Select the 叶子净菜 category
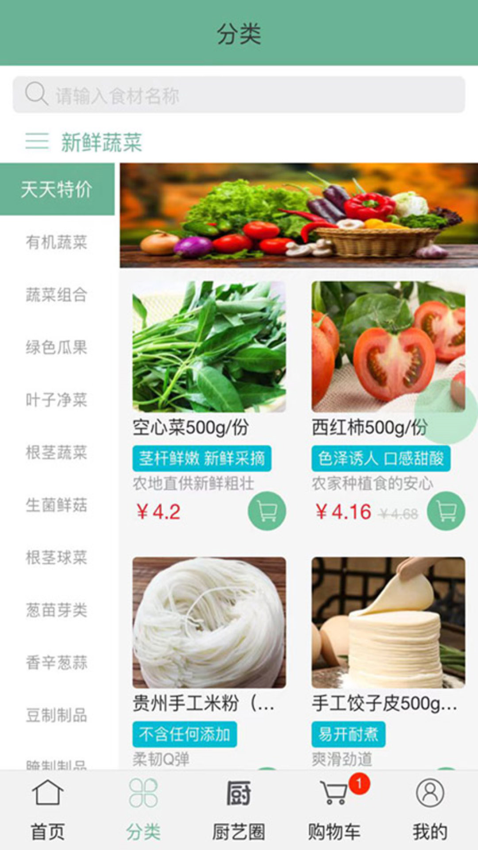This screenshot has height=850, width=478. tap(57, 400)
